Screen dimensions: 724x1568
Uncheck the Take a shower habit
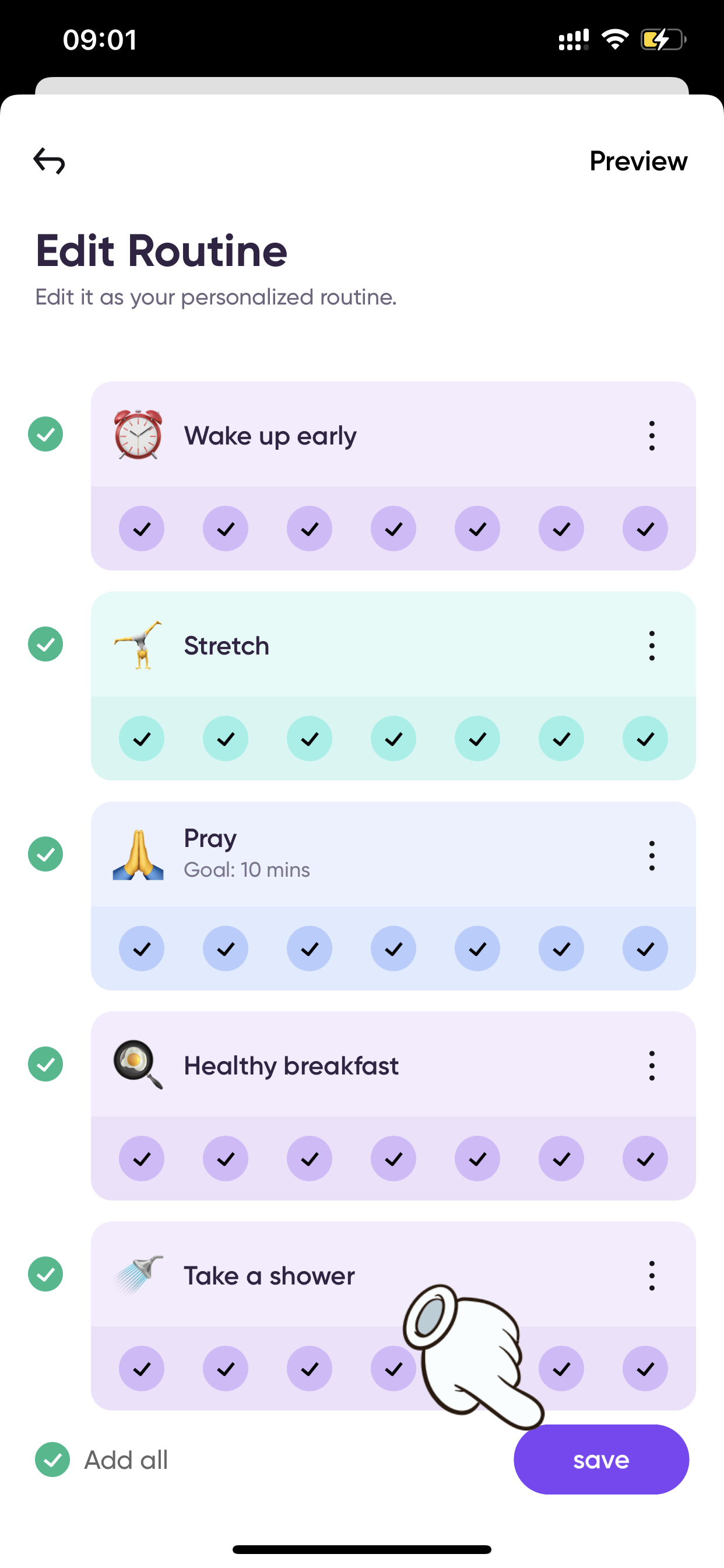(45, 1274)
